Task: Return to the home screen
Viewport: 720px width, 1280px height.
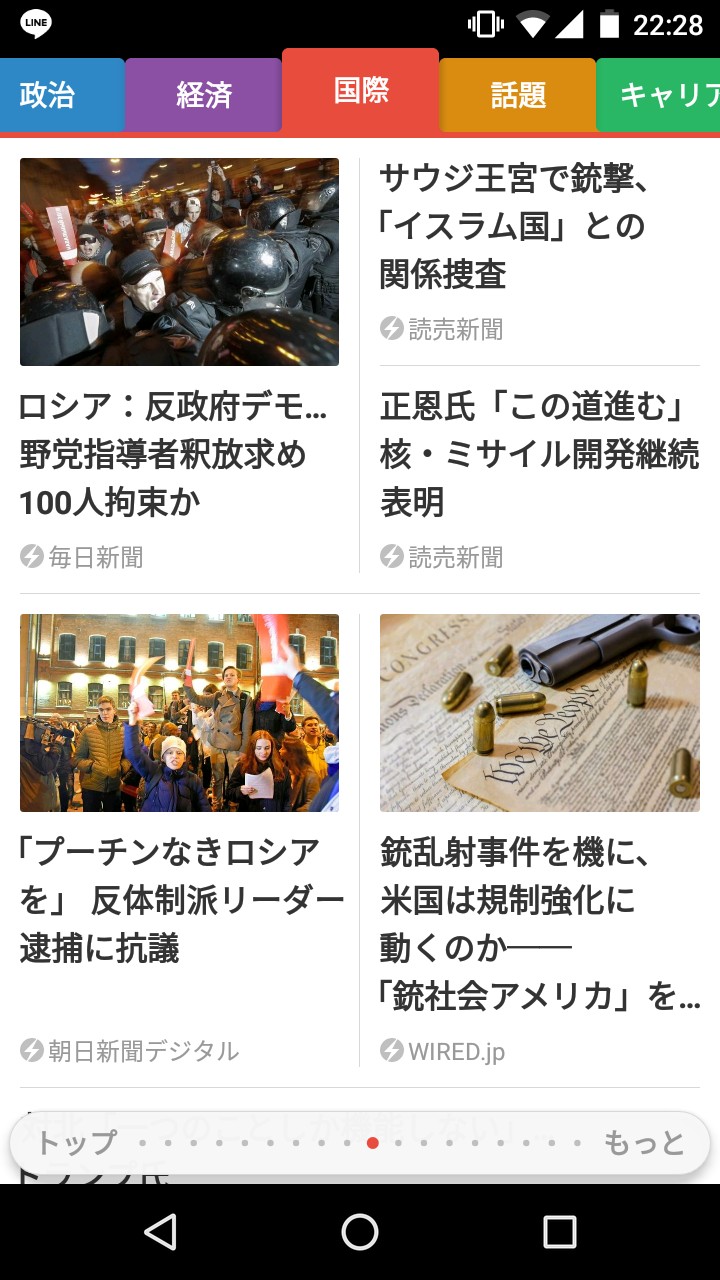Action: point(360,1232)
